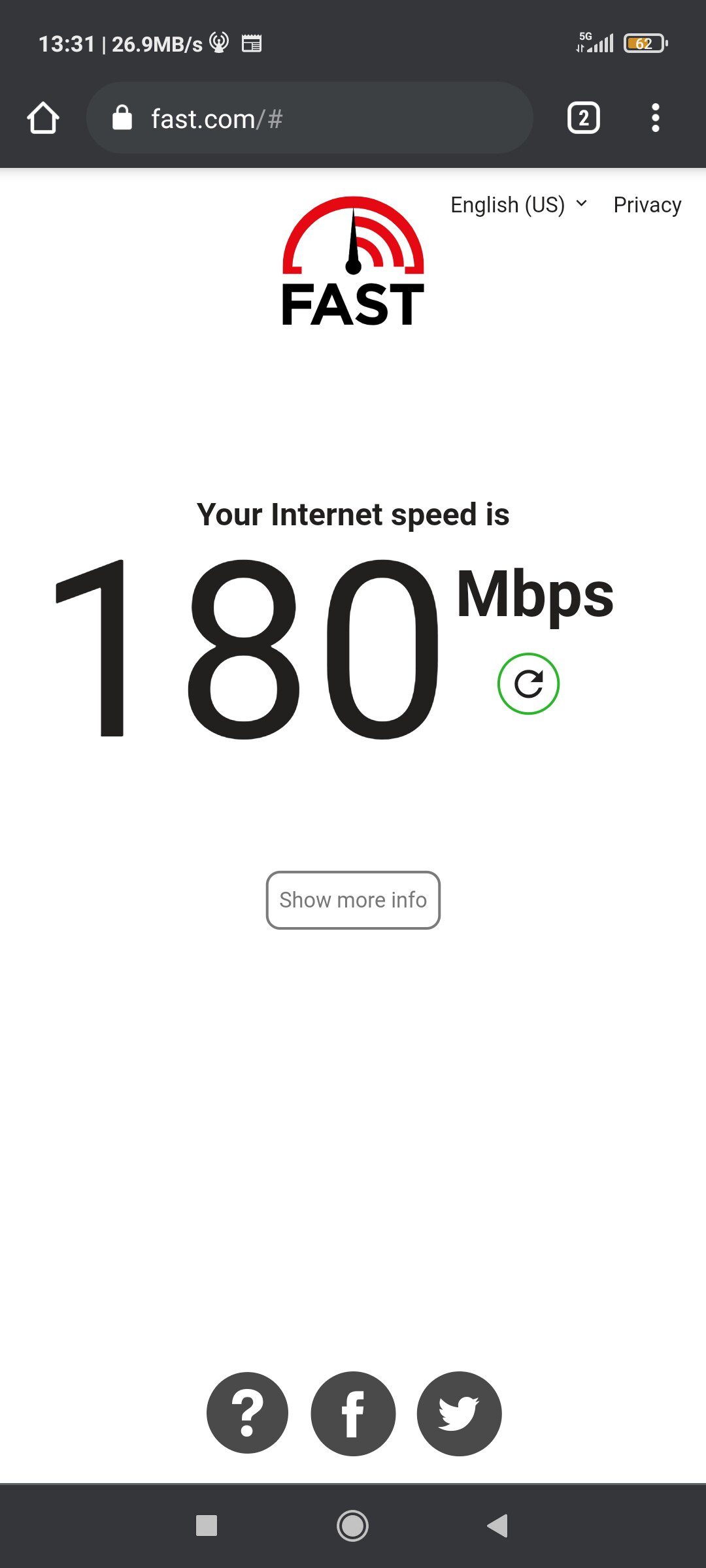Share the result on Twitter
This screenshot has height=1568, width=706.
coord(459,1413)
